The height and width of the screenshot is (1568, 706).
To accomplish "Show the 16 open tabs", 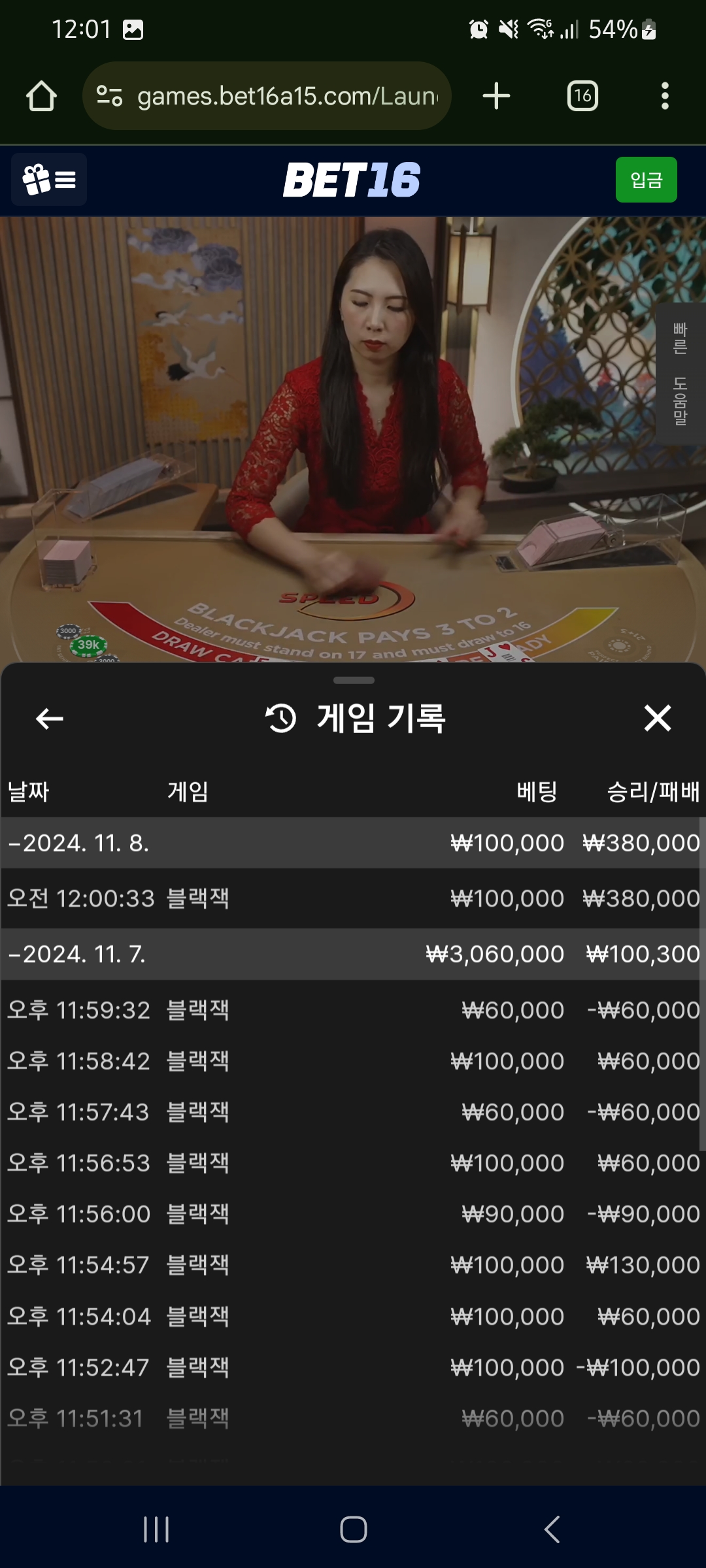I will tap(582, 96).
